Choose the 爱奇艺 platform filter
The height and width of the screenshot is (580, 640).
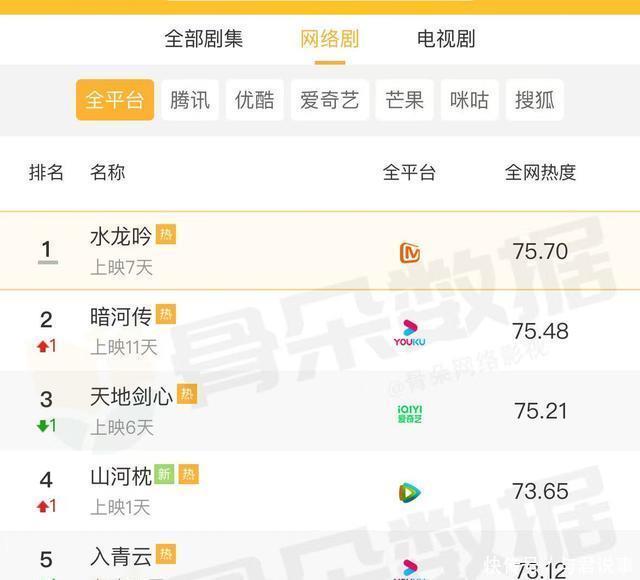click(x=330, y=100)
